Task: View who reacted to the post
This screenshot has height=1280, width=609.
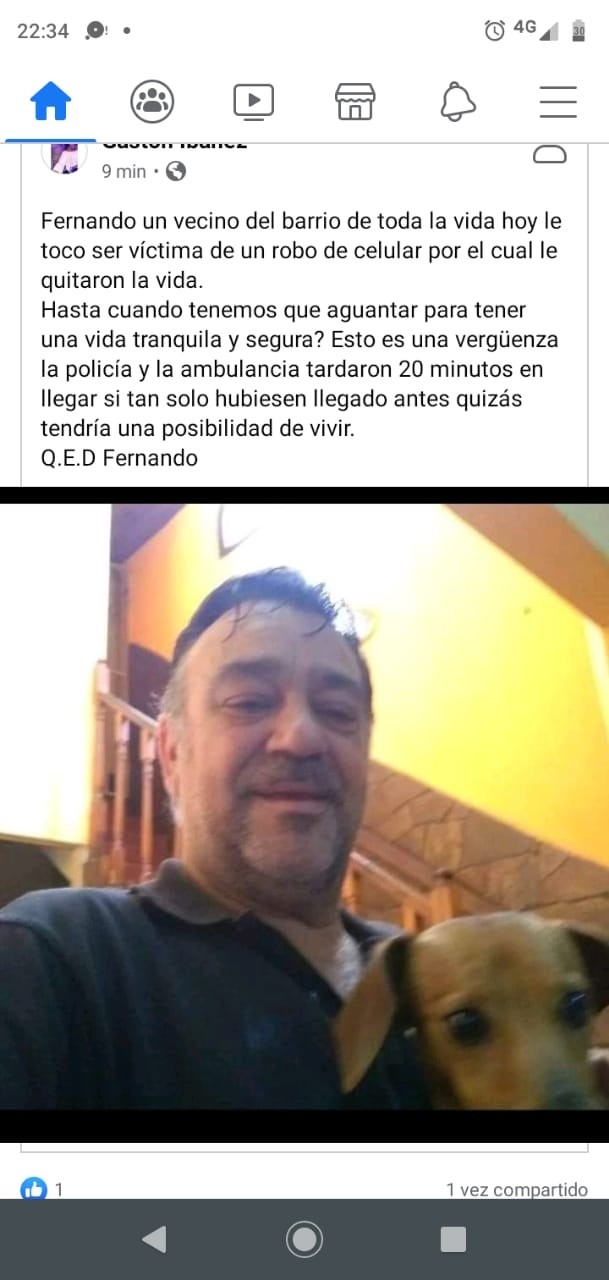Action: 42,1188
